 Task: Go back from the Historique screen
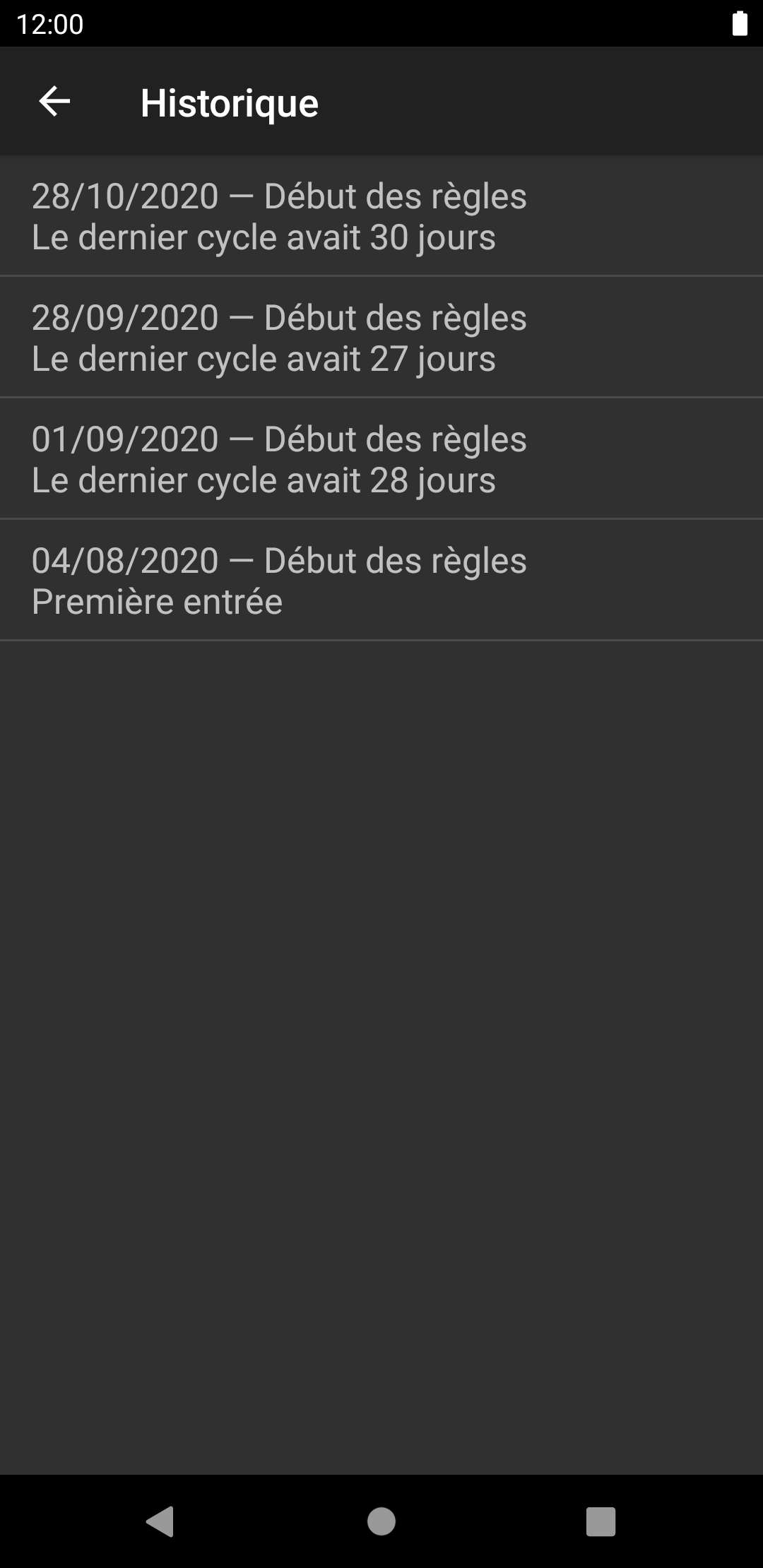click(54, 102)
